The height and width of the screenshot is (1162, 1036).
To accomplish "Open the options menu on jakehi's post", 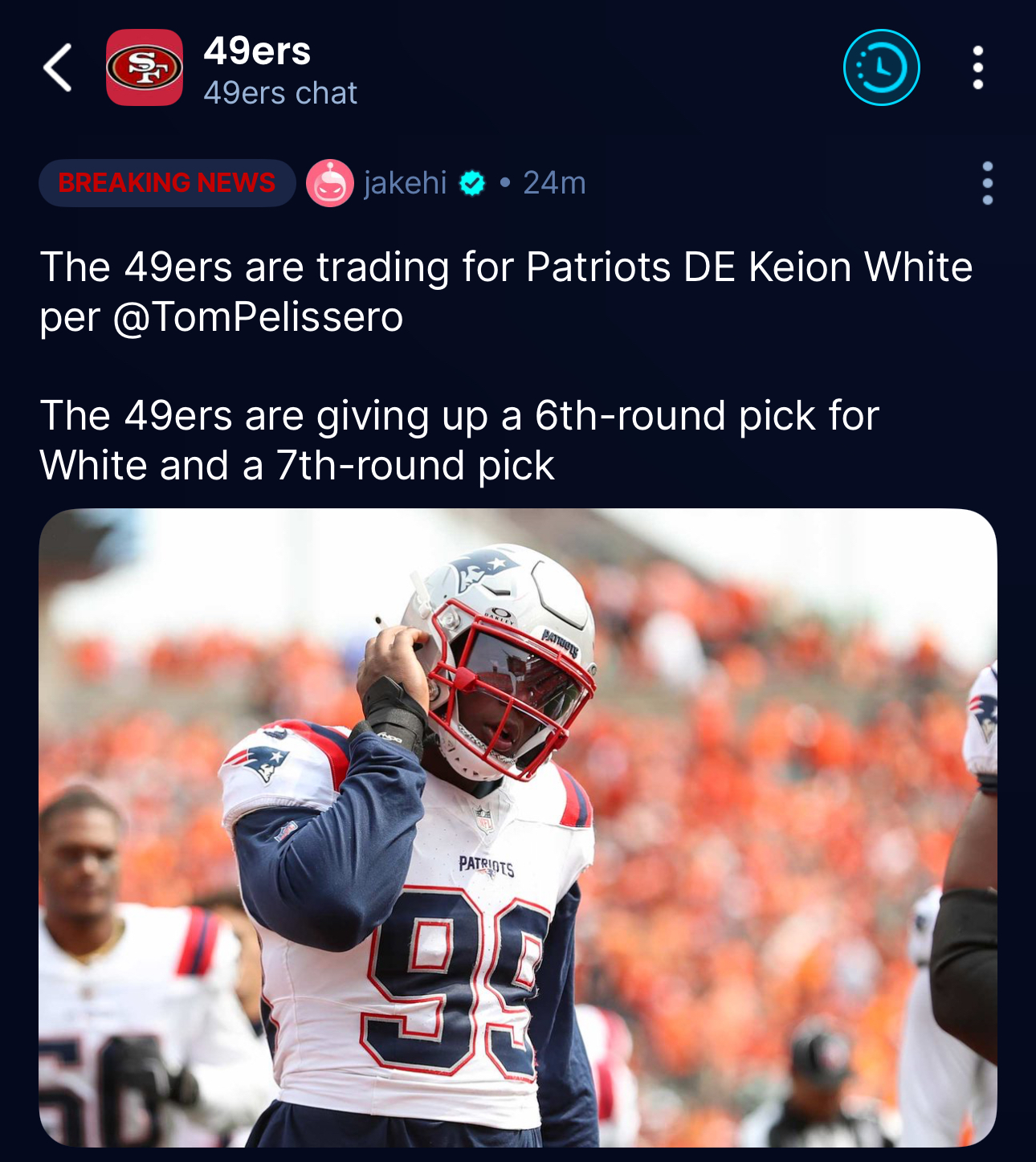I will pyautogui.click(x=987, y=183).
